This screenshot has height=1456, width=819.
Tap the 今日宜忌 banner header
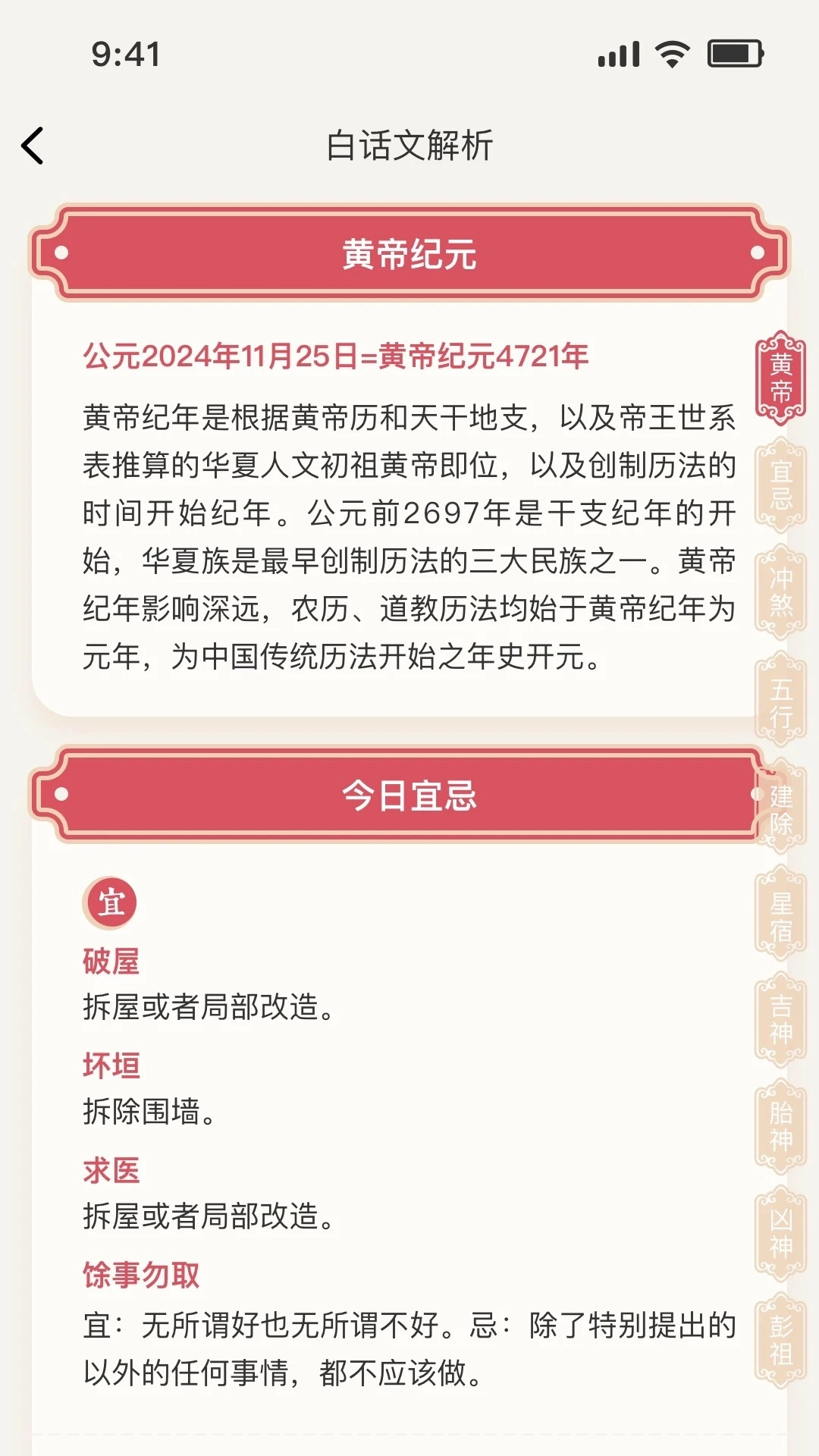tap(409, 794)
